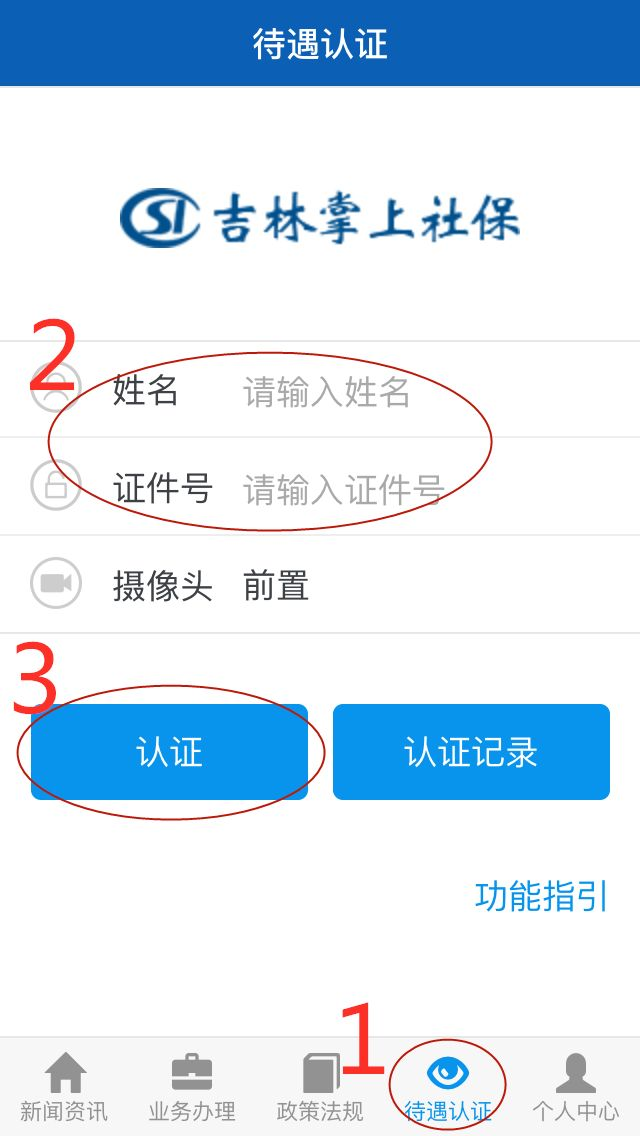Open 认证记录 verification records

471,752
